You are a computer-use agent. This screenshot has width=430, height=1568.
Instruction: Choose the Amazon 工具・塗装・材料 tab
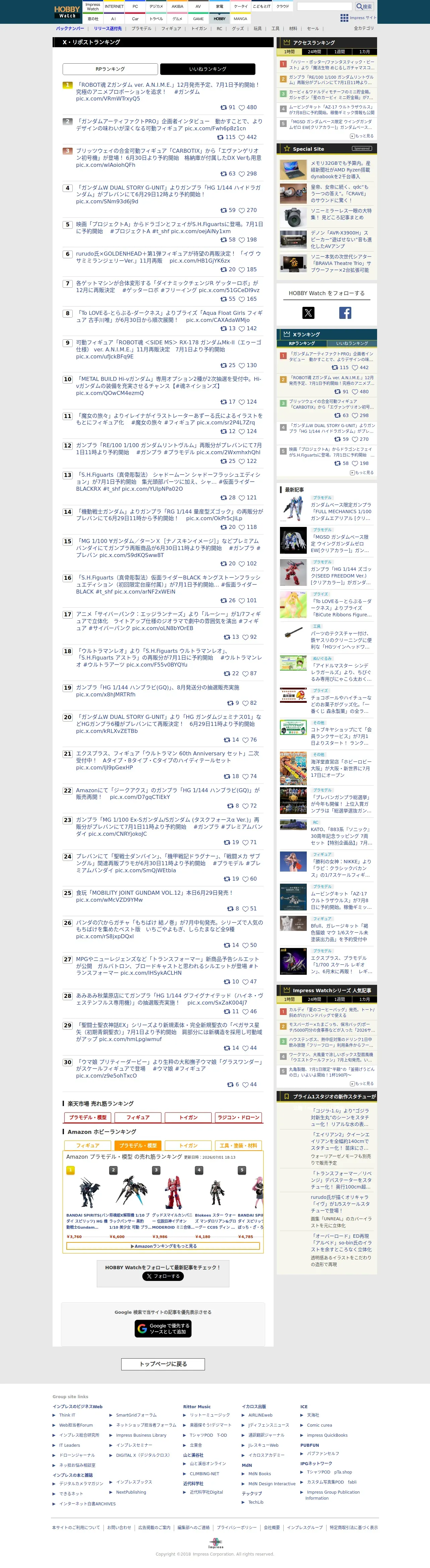coord(238,1145)
